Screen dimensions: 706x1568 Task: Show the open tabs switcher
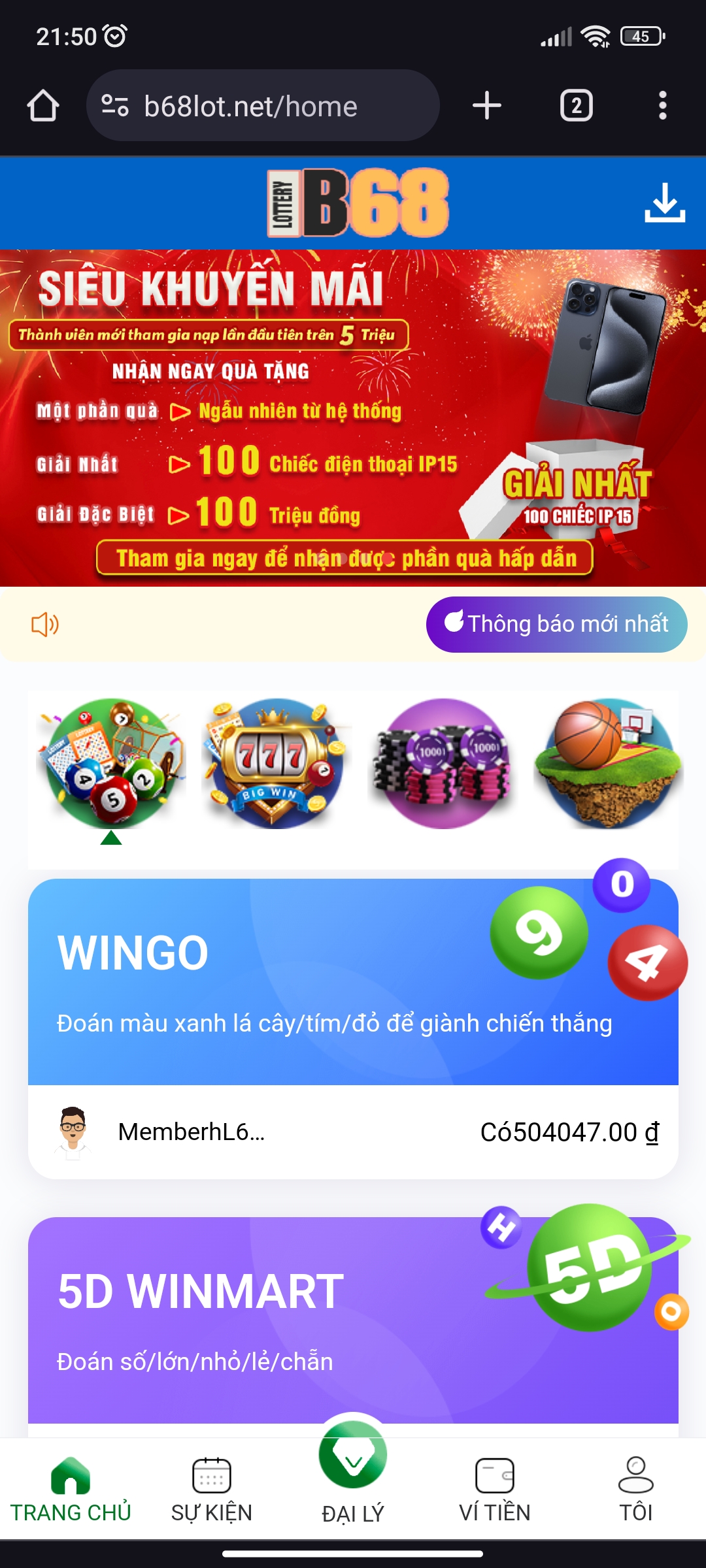coord(576,106)
